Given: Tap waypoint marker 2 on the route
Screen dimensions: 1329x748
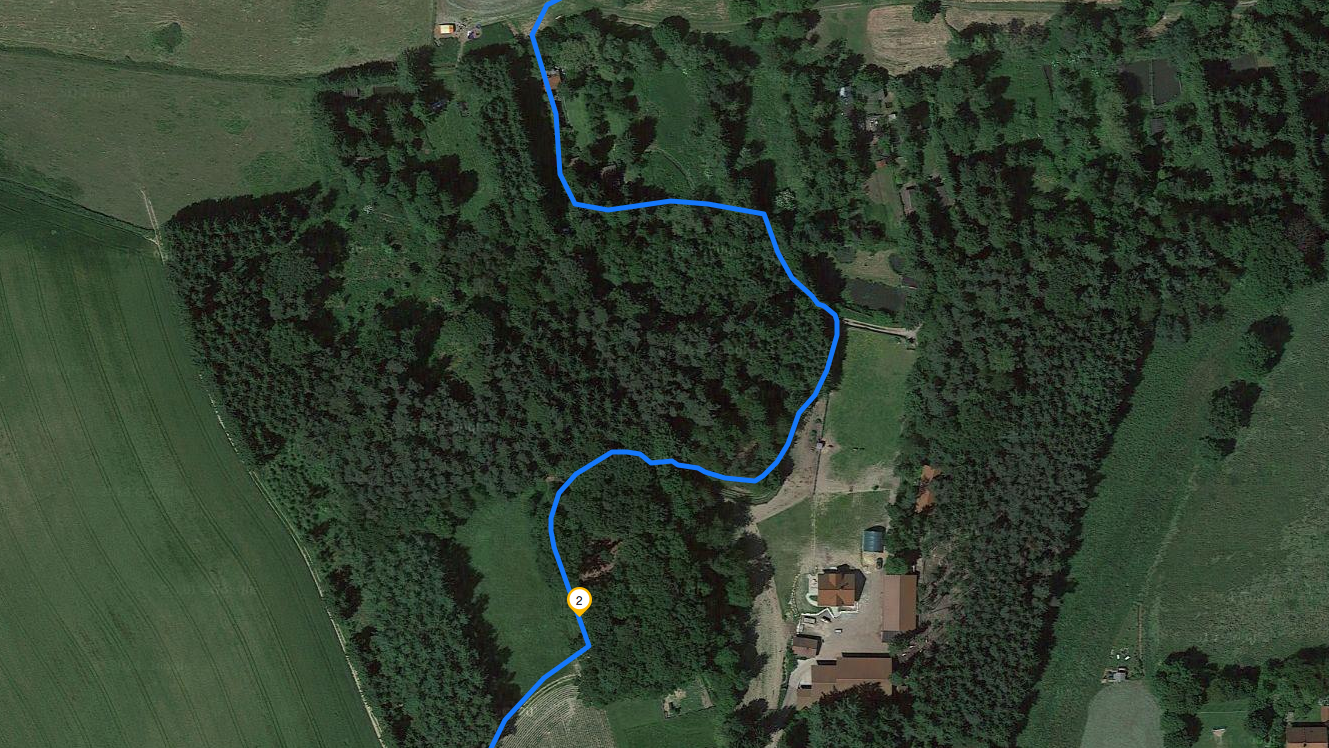Looking at the screenshot, I should [x=579, y=600].
